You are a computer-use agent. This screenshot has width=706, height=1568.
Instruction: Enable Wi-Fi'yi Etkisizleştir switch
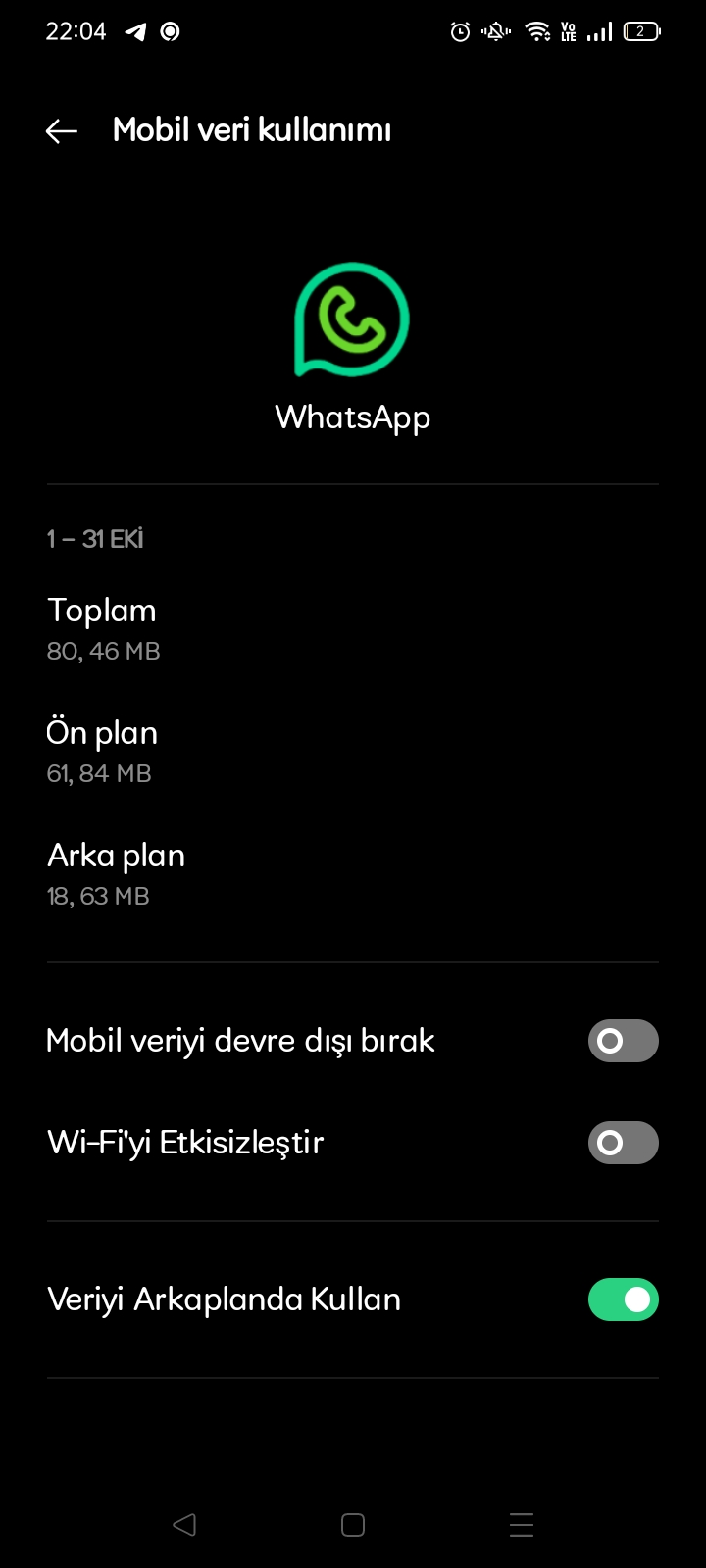[x=623, y=1143]
